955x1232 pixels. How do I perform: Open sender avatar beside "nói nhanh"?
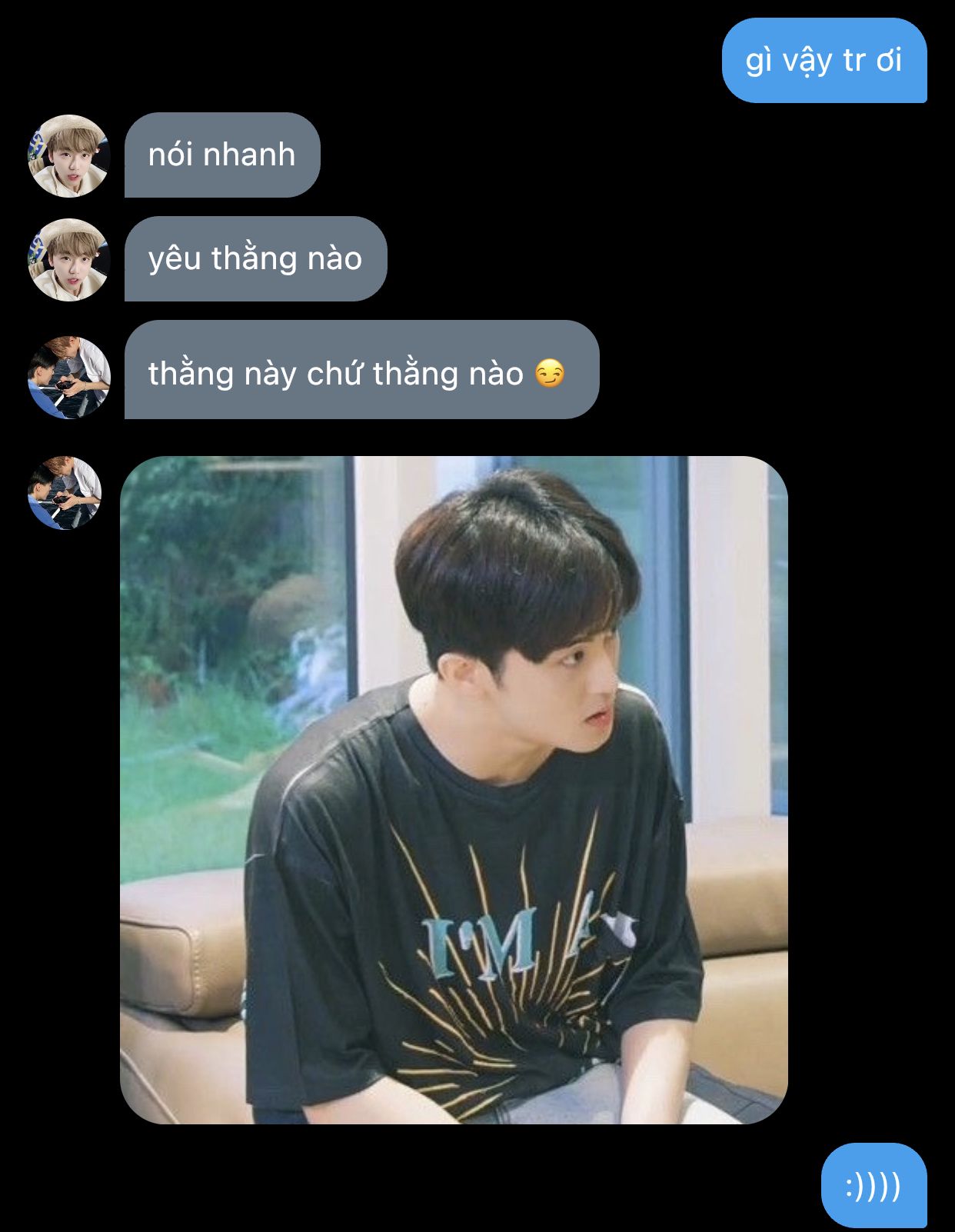tap(69, 156)
